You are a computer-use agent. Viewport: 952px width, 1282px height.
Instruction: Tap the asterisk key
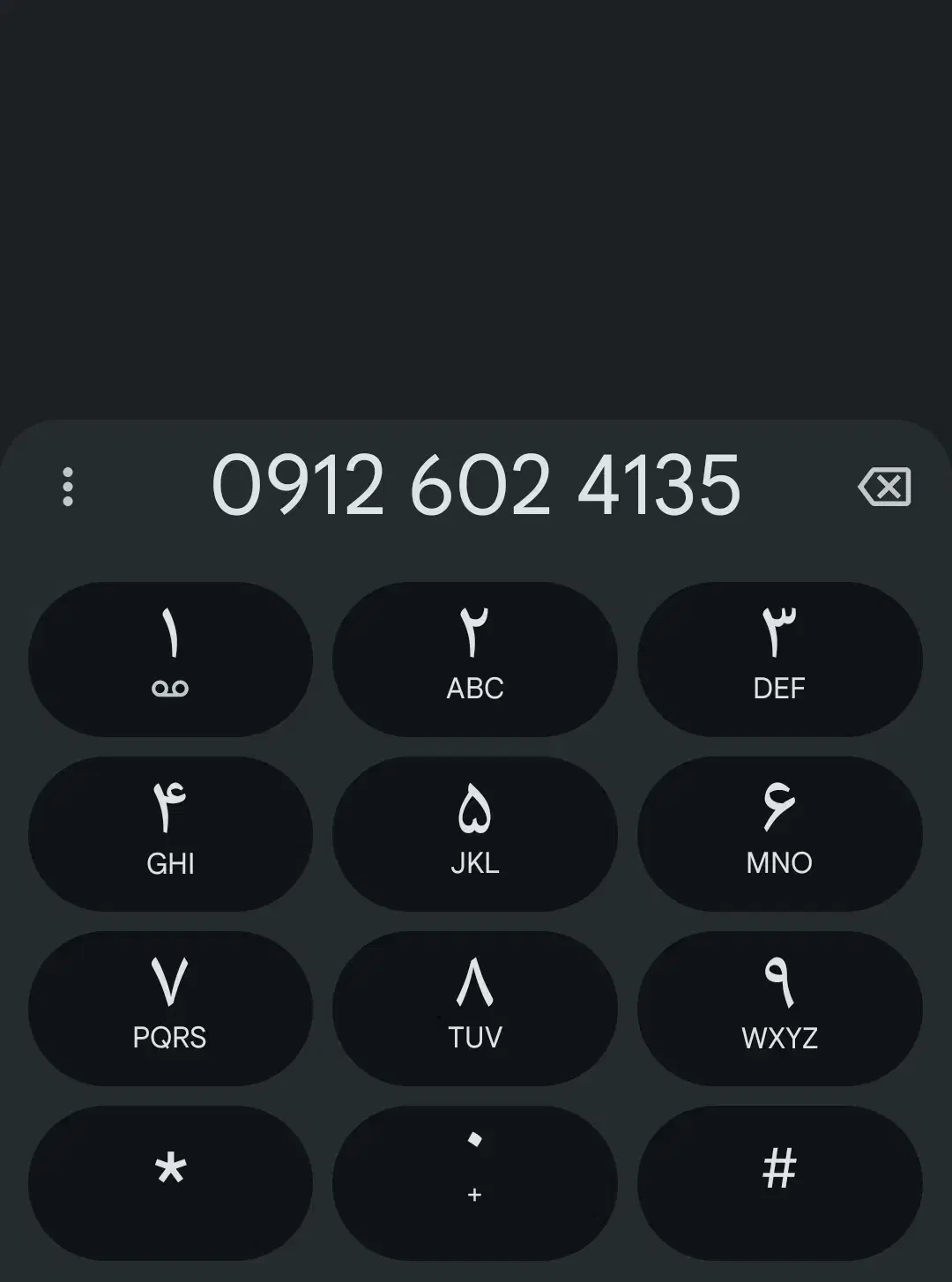tap(170, 1182)
